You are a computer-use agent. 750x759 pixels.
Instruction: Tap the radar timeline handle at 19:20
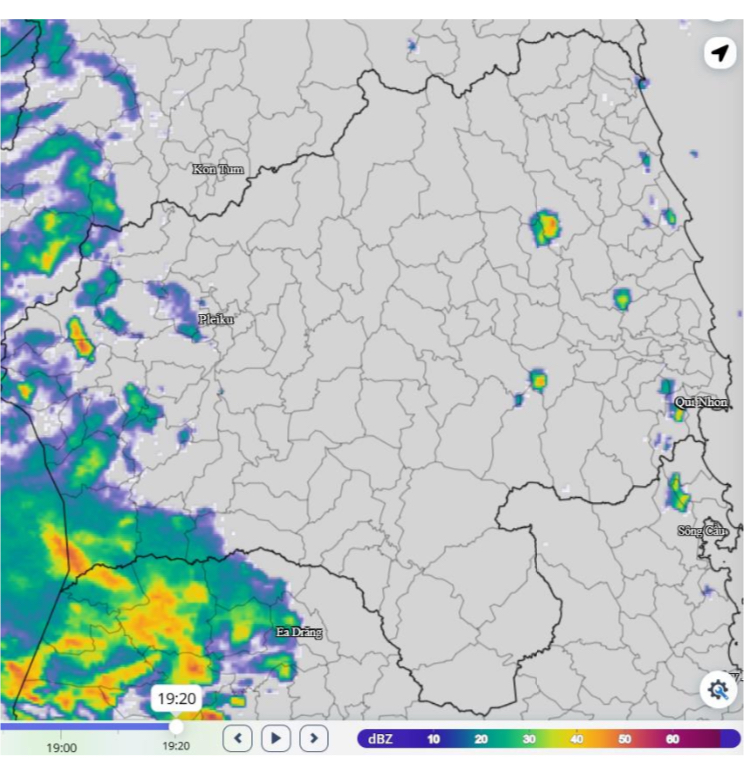[x=176, y=727]
